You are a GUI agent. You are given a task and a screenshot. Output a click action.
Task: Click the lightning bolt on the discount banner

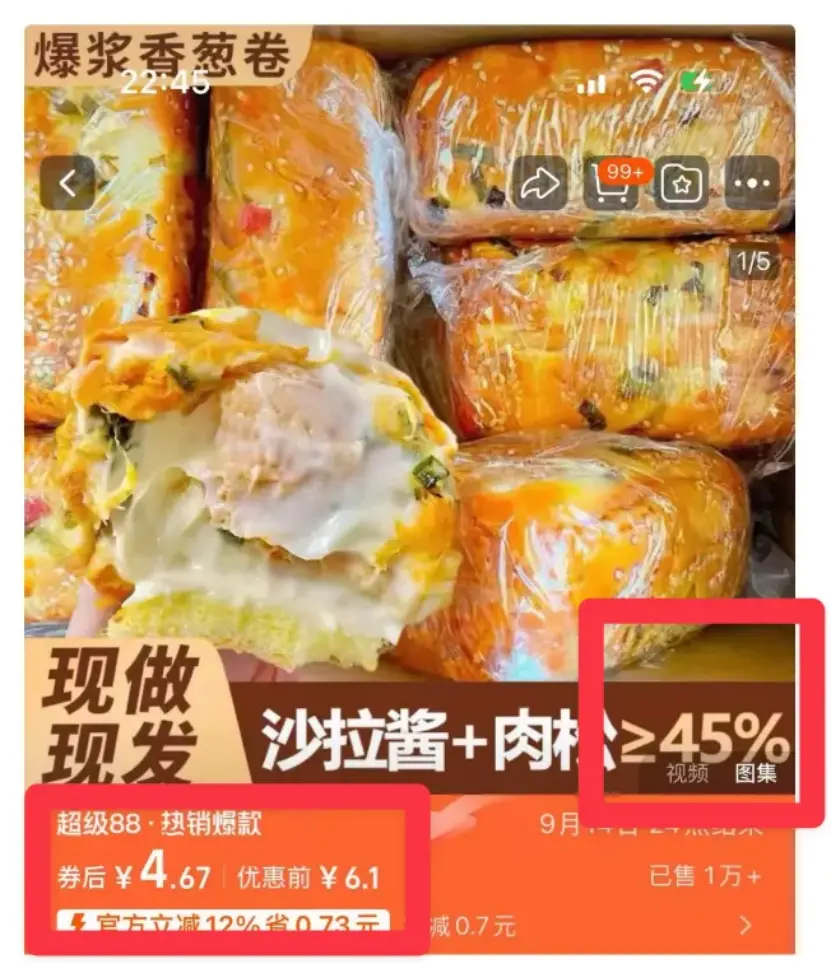point(79,922)
